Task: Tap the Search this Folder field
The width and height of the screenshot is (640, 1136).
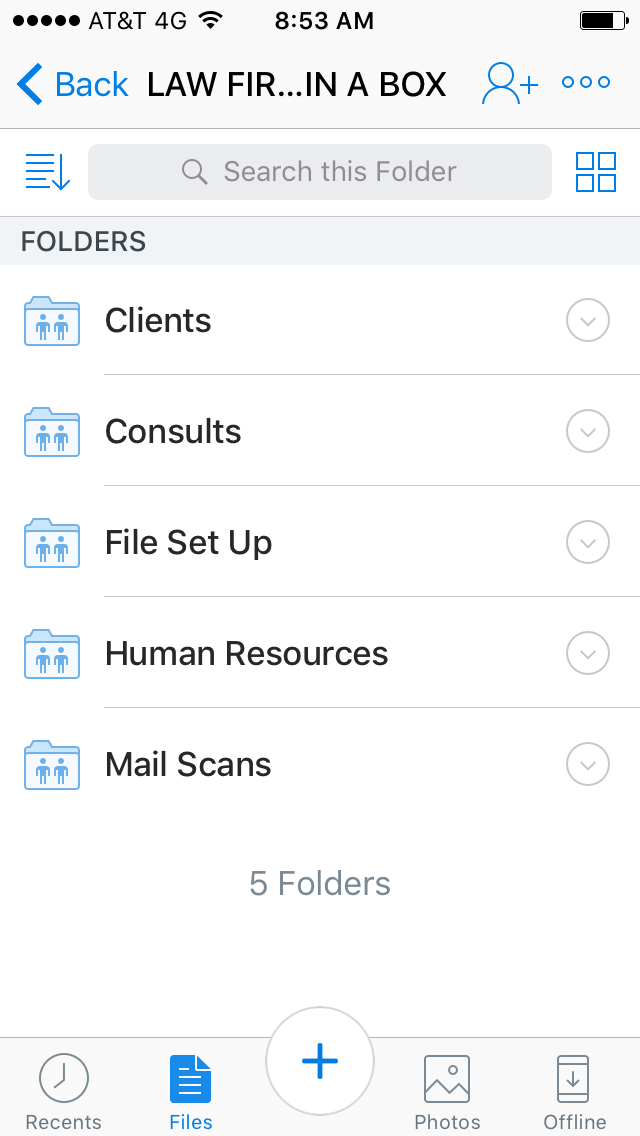Action: coord(320,172)
